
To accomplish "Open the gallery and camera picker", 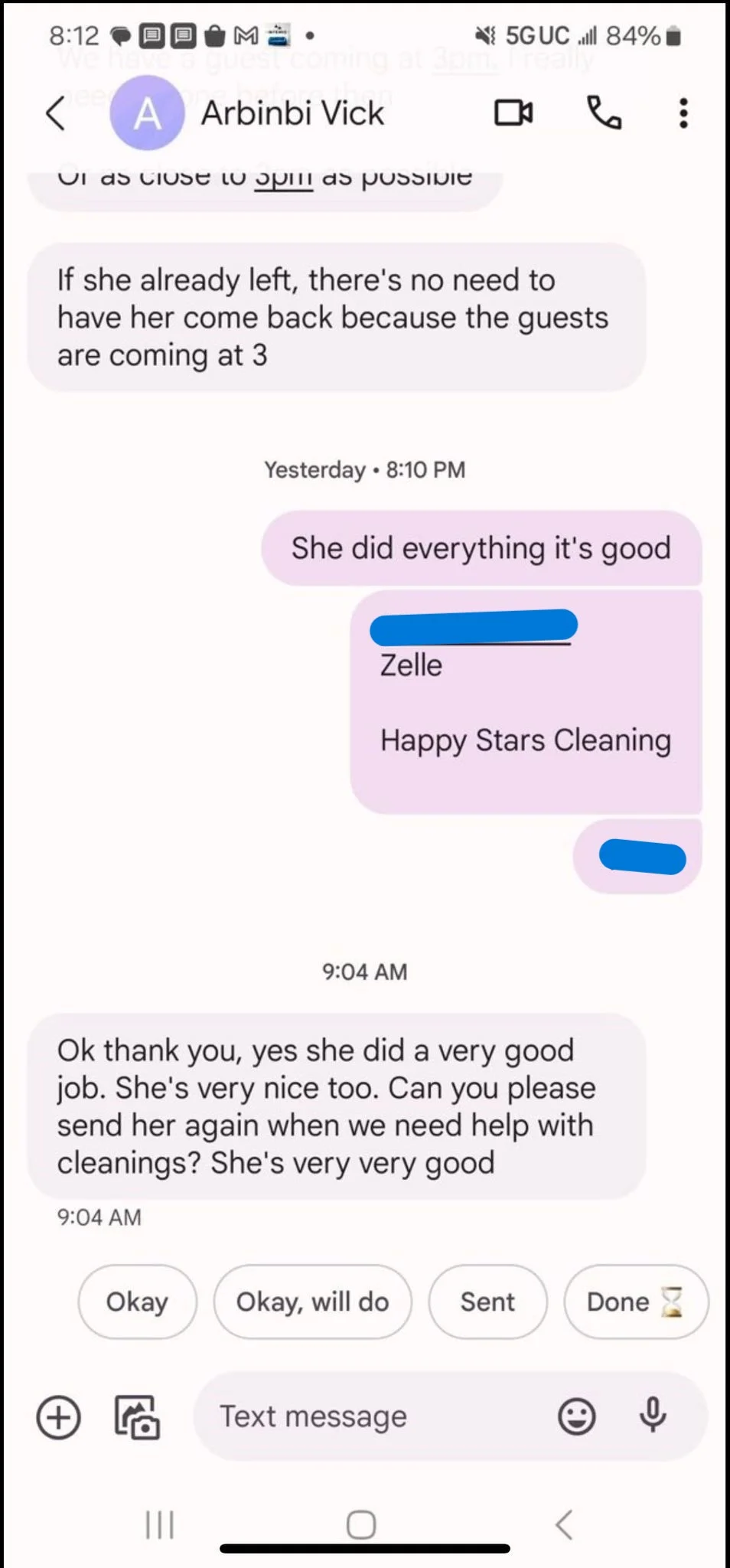I will (x=137, y=1417).
